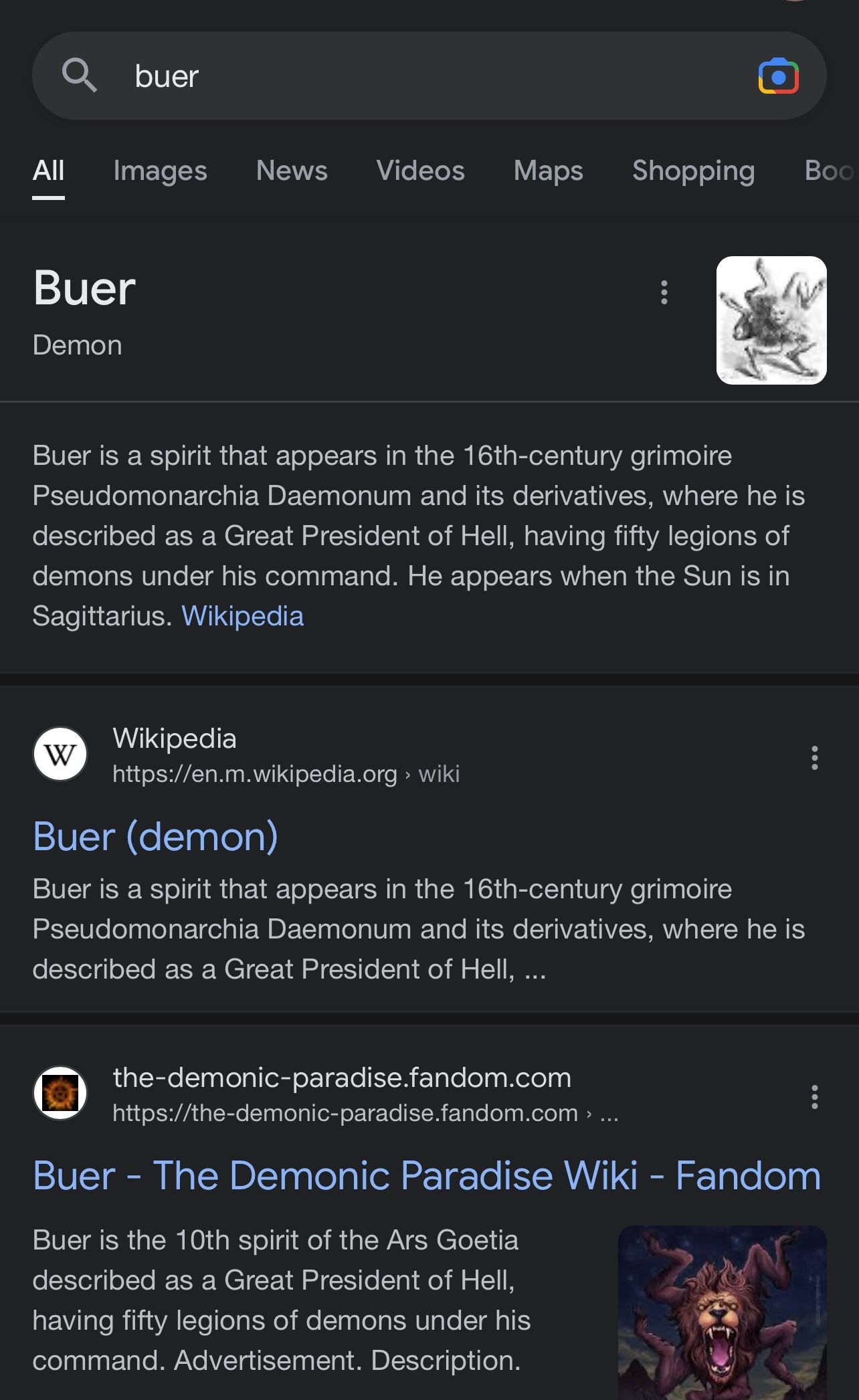Open options for the Fandom result
Viewport: 859px width, 1400px height.
click(814, 1096)
